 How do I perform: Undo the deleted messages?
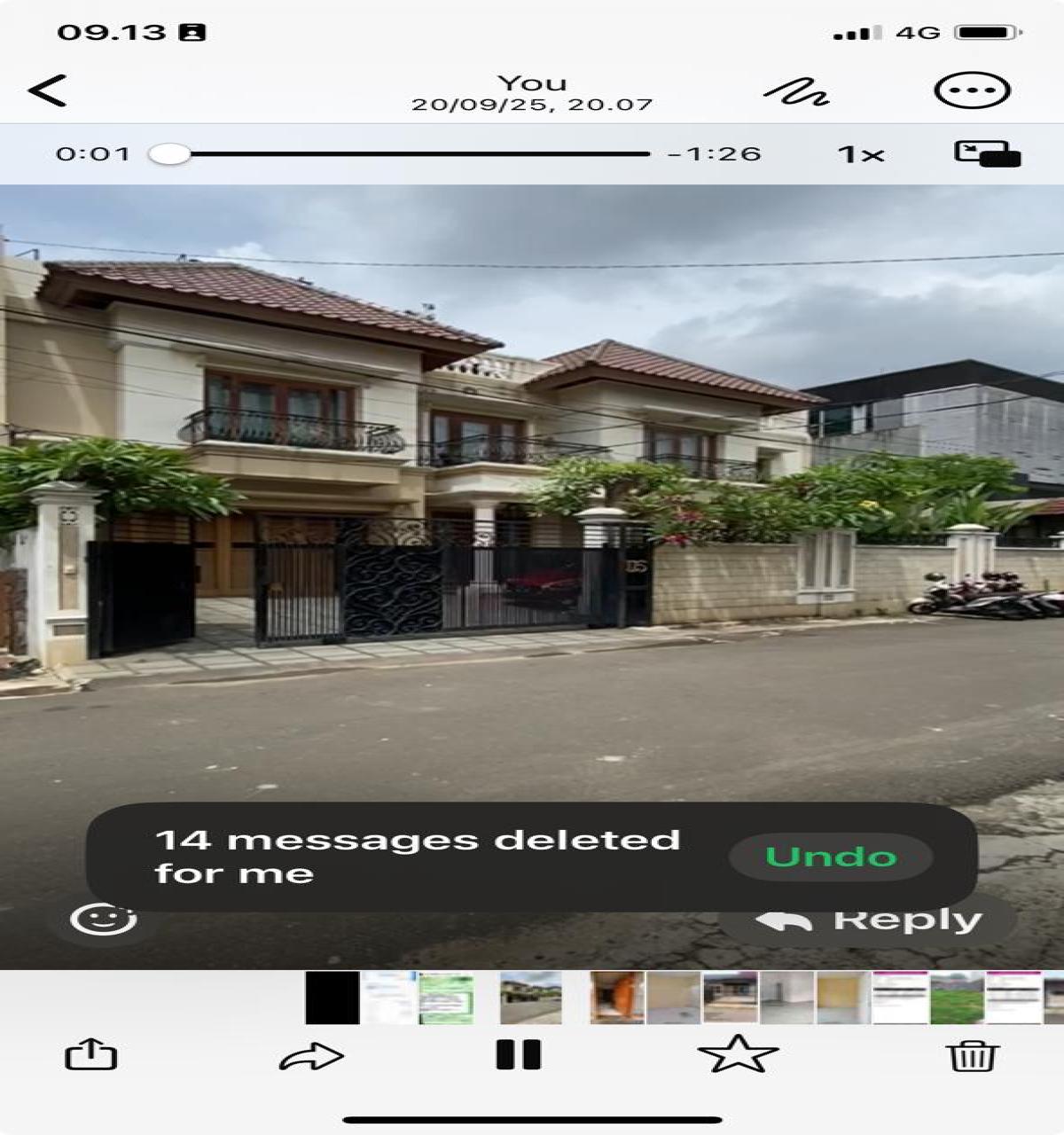(832, 857)
